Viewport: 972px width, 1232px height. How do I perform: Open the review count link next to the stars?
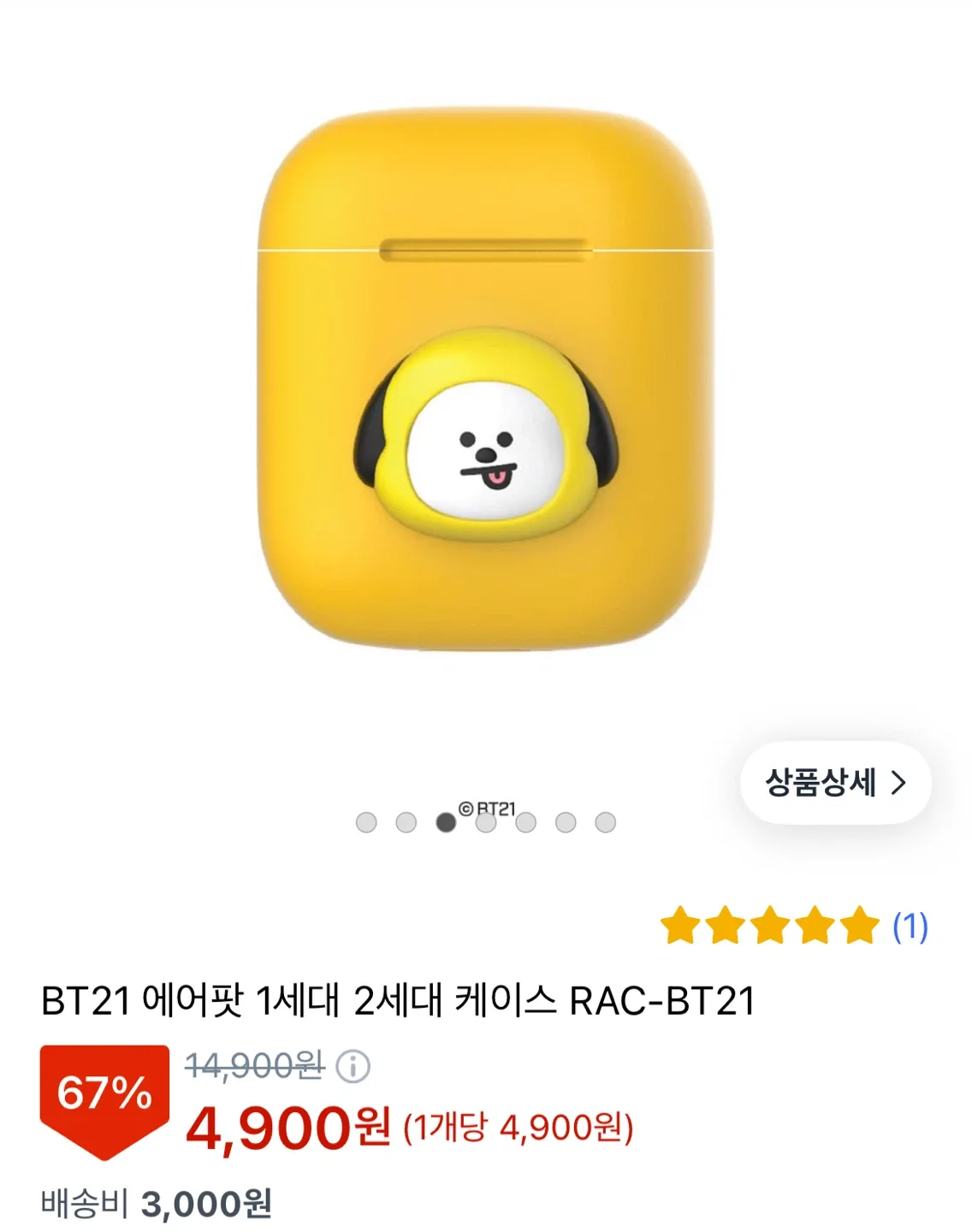910,927
